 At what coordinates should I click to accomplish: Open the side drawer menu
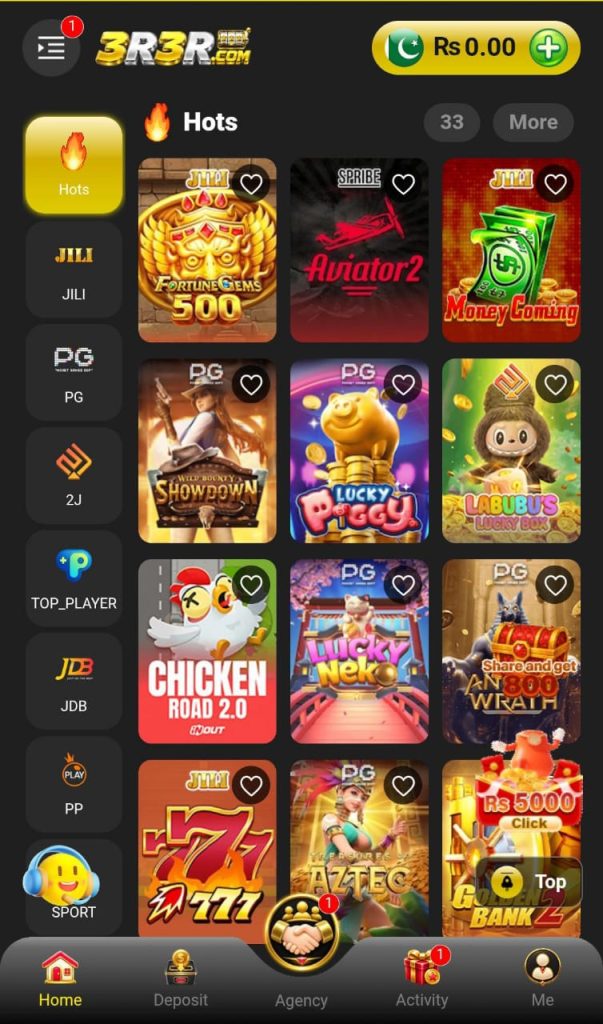[x=52, y=48]
